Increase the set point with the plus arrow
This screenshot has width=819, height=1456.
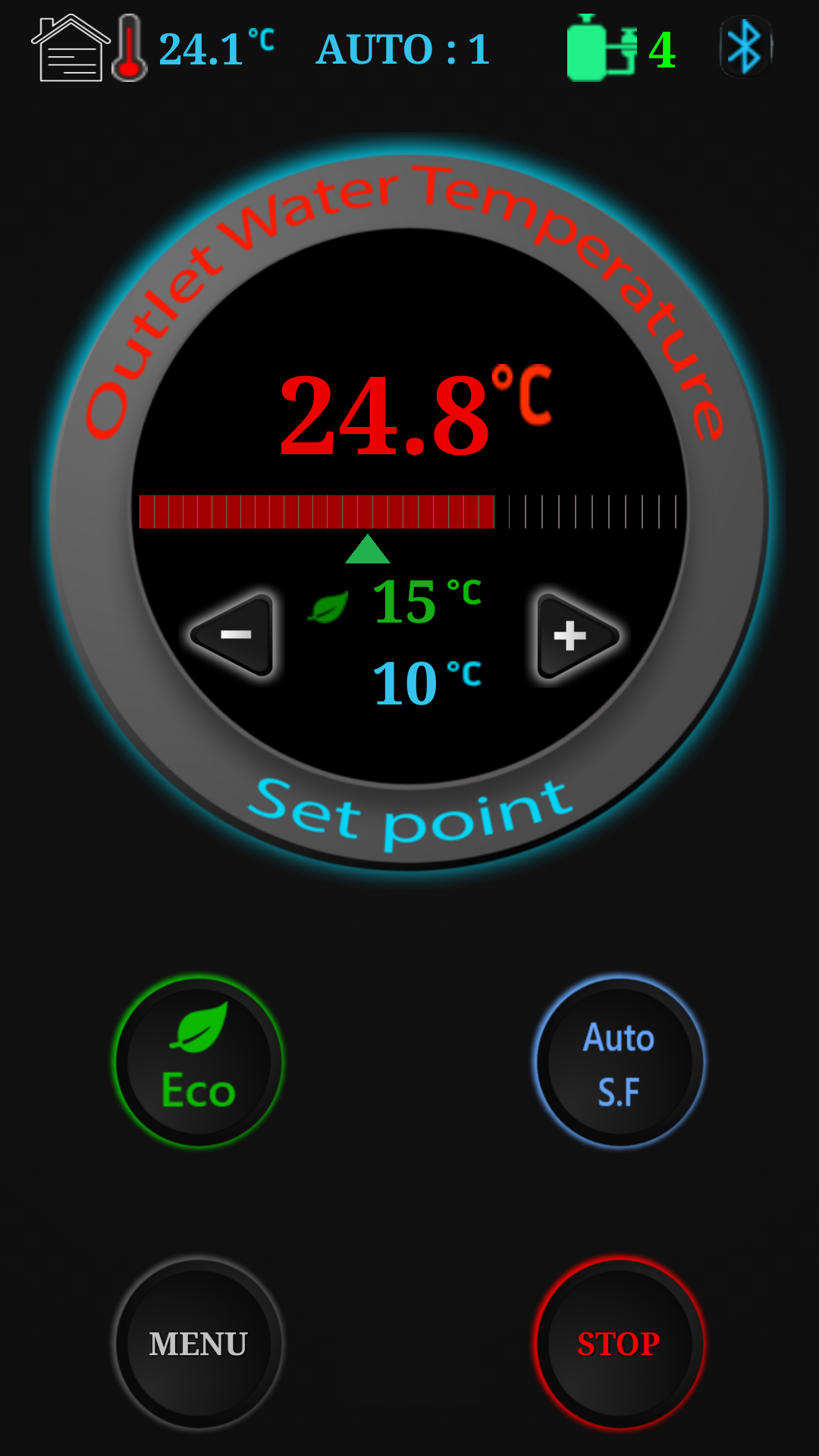[575, 635]
